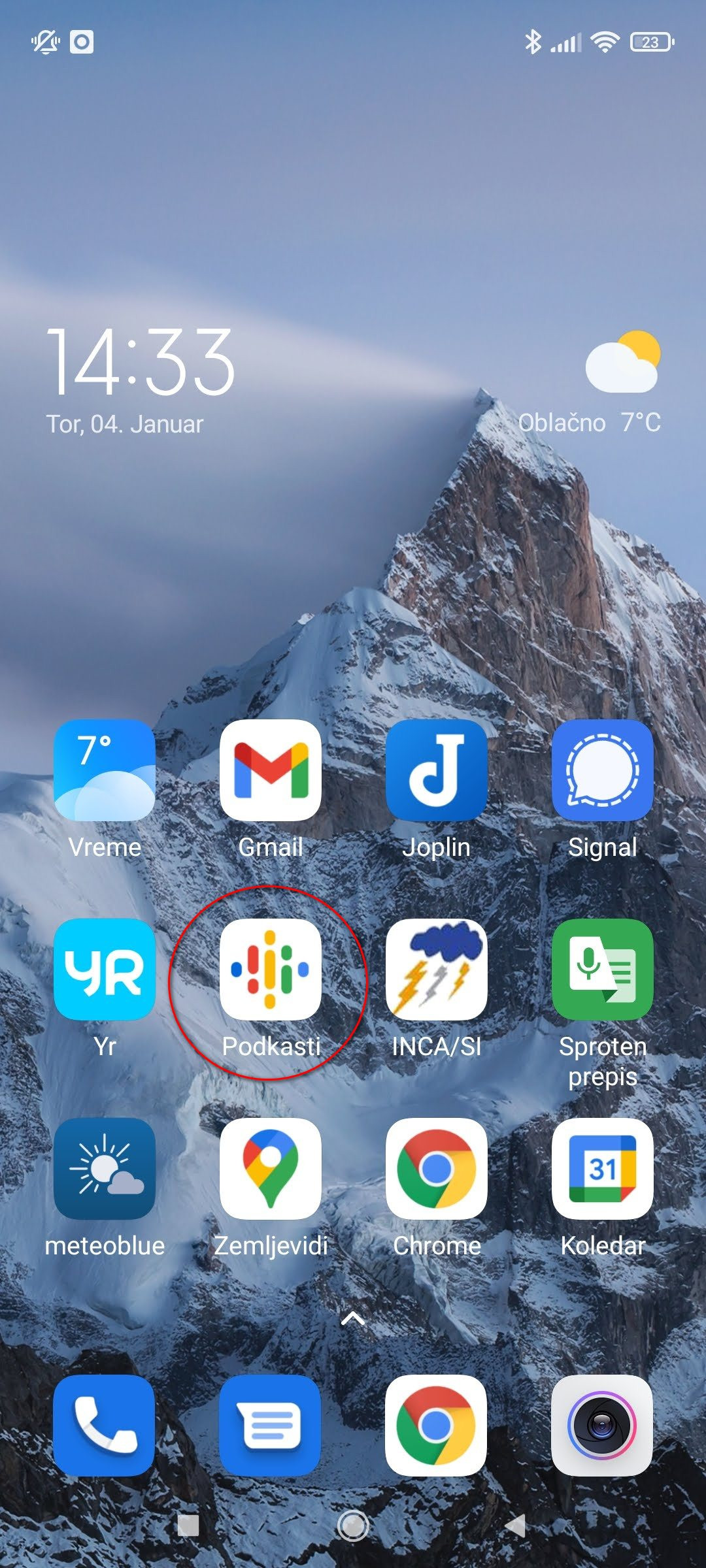Open Zemljevidi maps
This screenshot has height=1568, width=706.
pyautogui.click(x=271, y=1168)
